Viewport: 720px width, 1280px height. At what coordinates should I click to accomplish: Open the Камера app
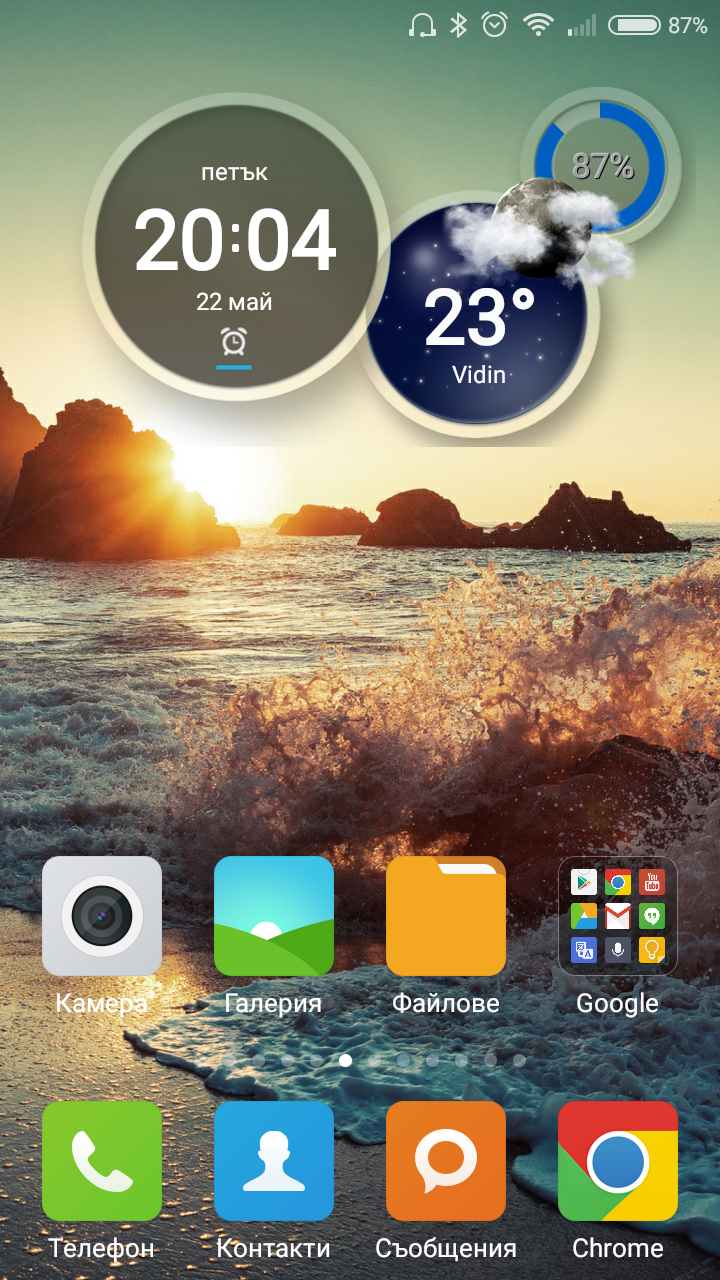coord(102,916)
